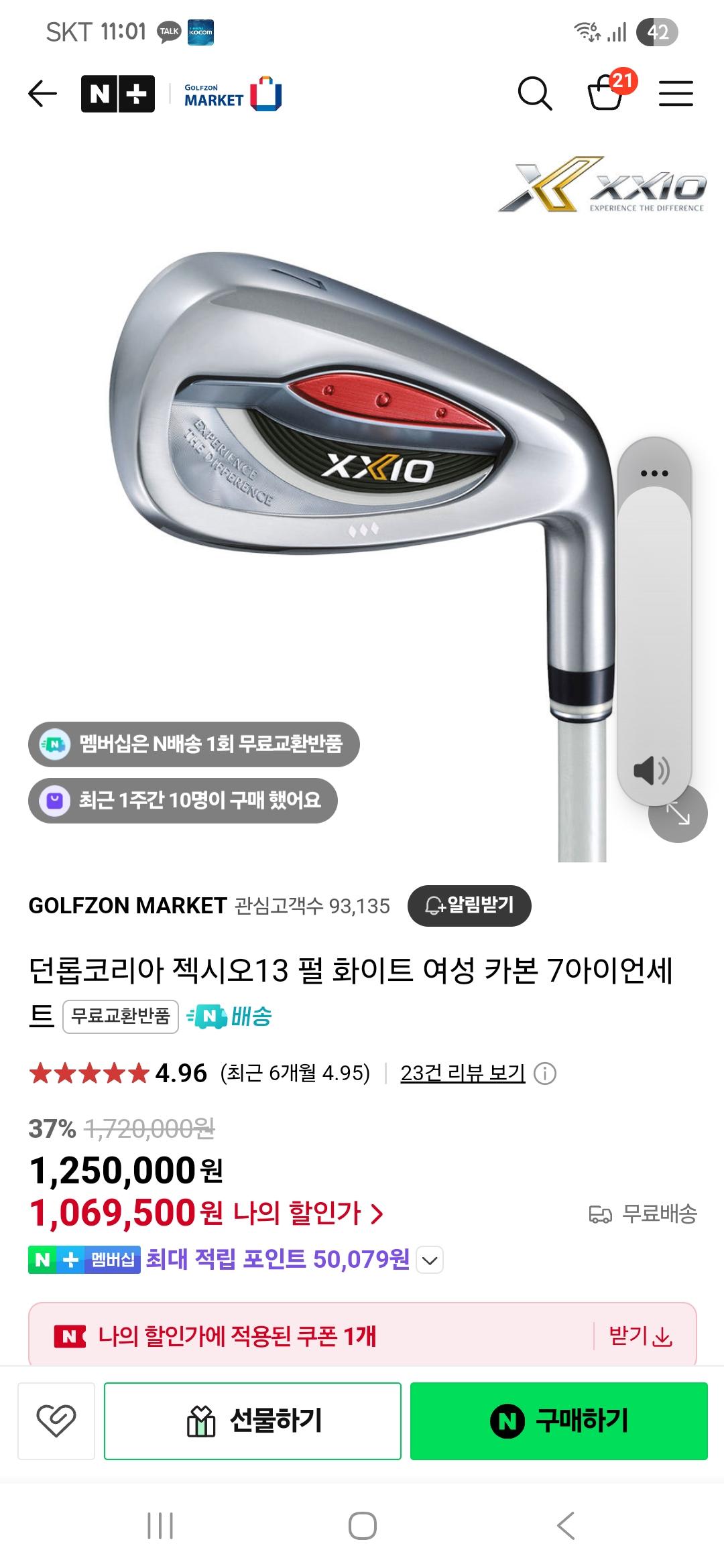Image resolution: width=724 pixels, height=1568 pixels.
Task: Send as a gift with 선물하기
Action: pos(253,1421)
